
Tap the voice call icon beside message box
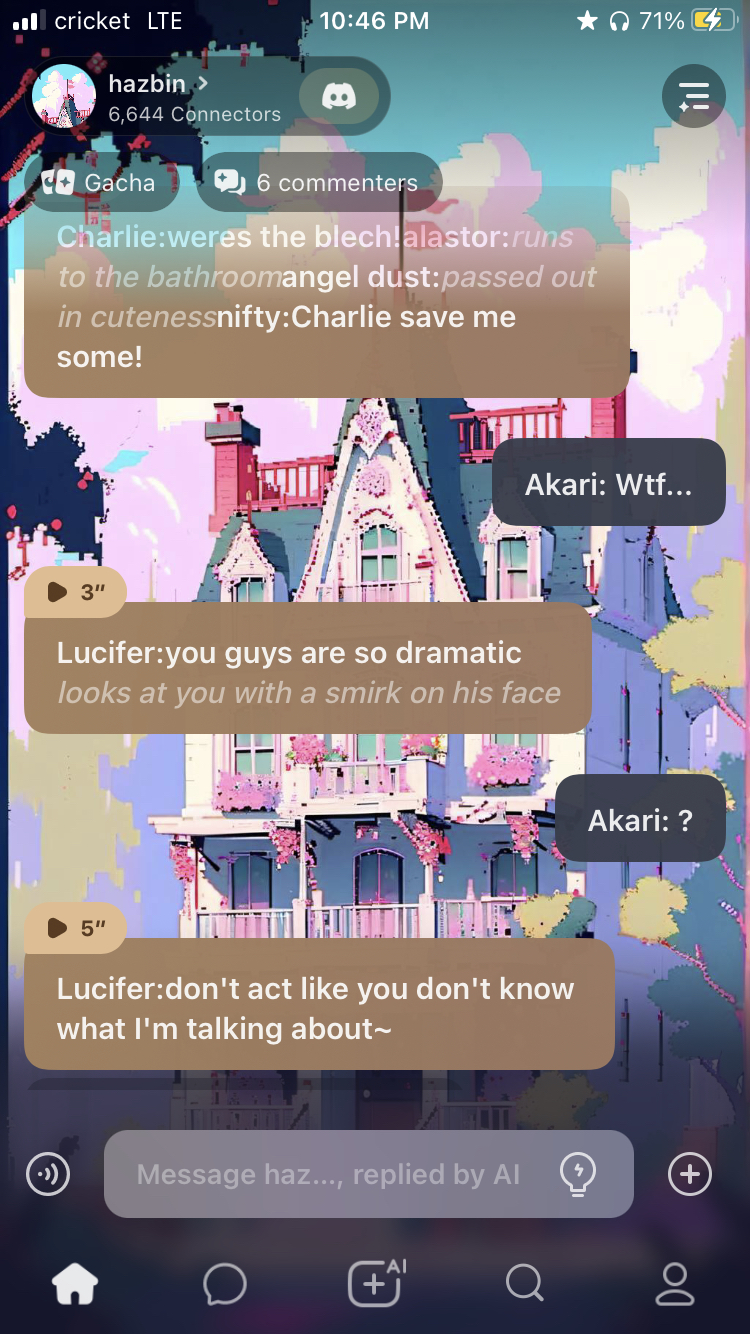[48, 1173]
